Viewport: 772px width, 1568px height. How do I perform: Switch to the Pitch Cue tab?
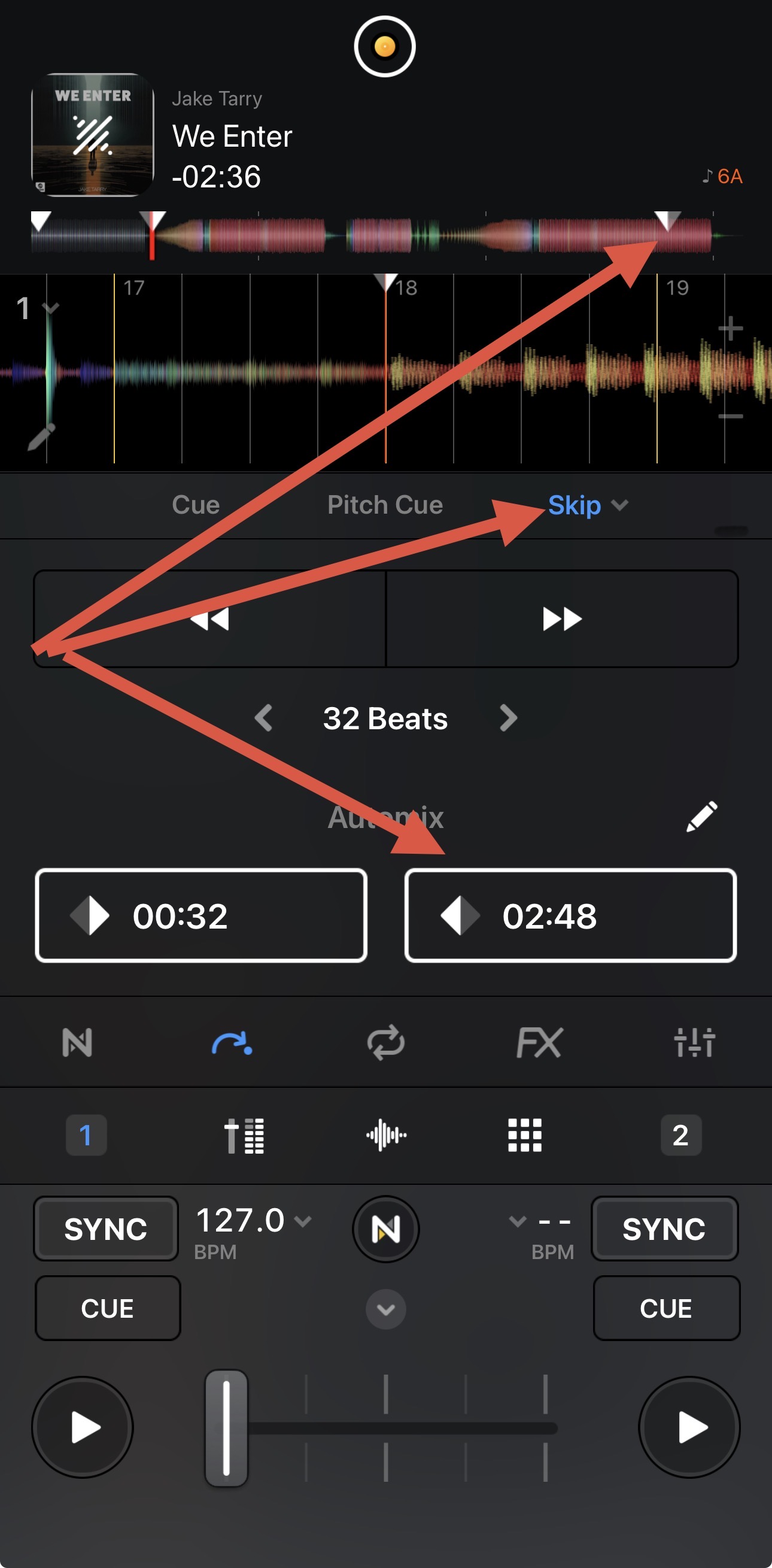pos(384,505)
